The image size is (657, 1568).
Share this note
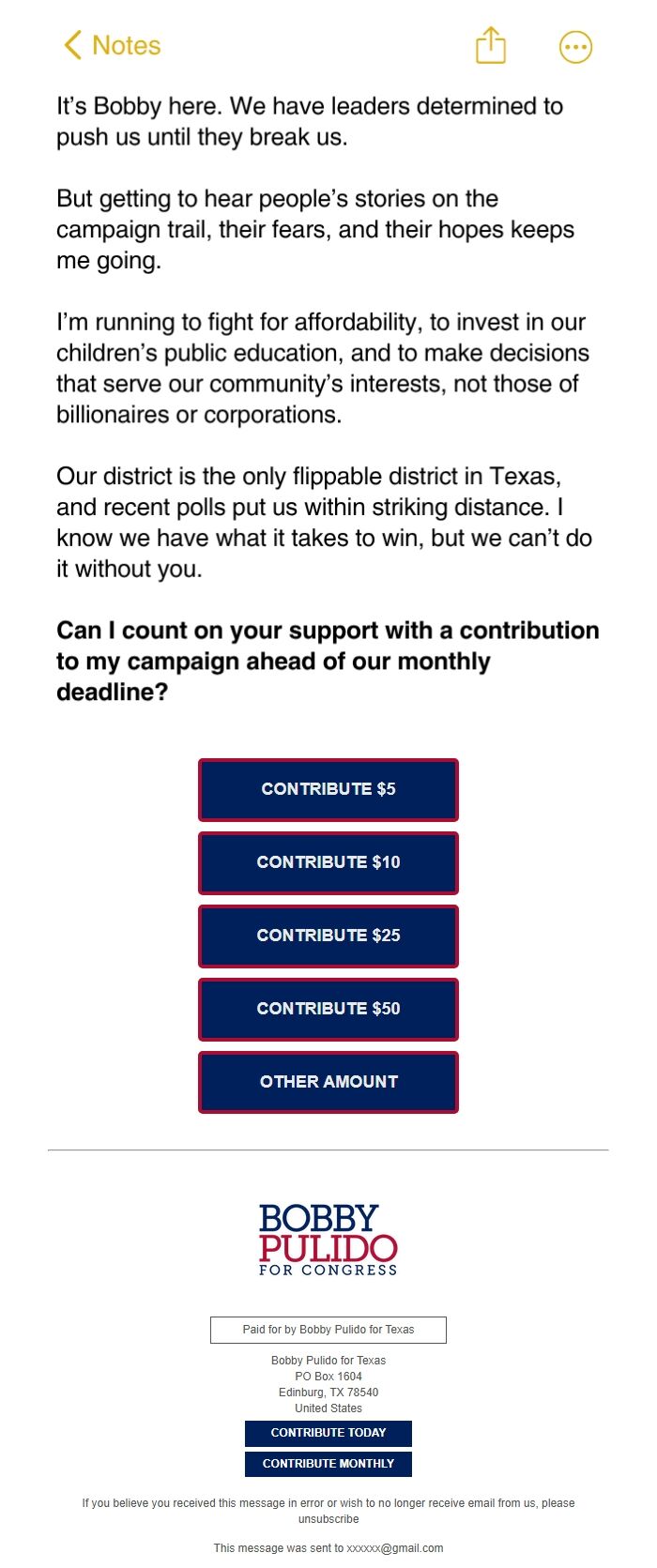[490, 45]
